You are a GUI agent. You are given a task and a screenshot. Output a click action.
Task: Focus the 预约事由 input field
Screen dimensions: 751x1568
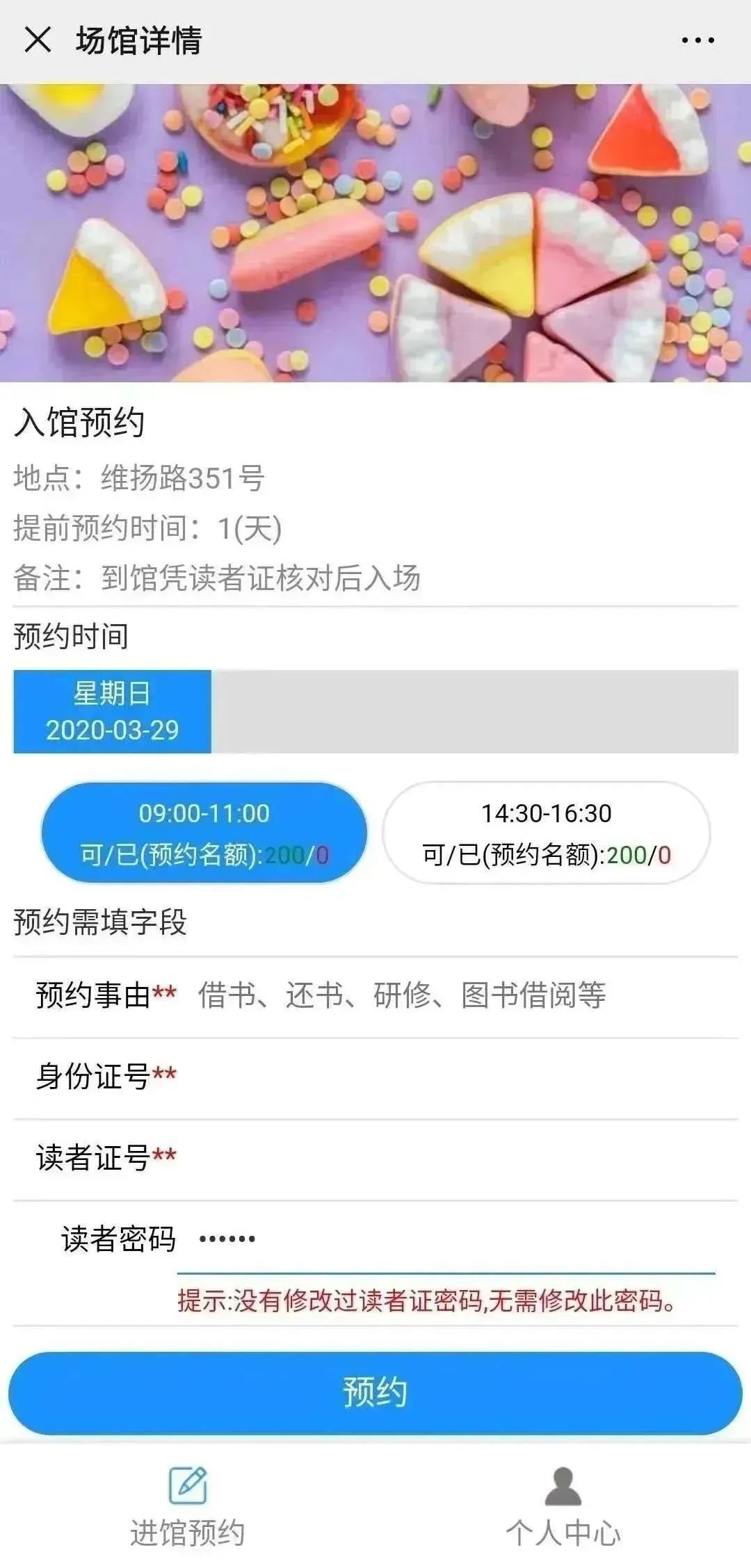[x=459, y=995]
